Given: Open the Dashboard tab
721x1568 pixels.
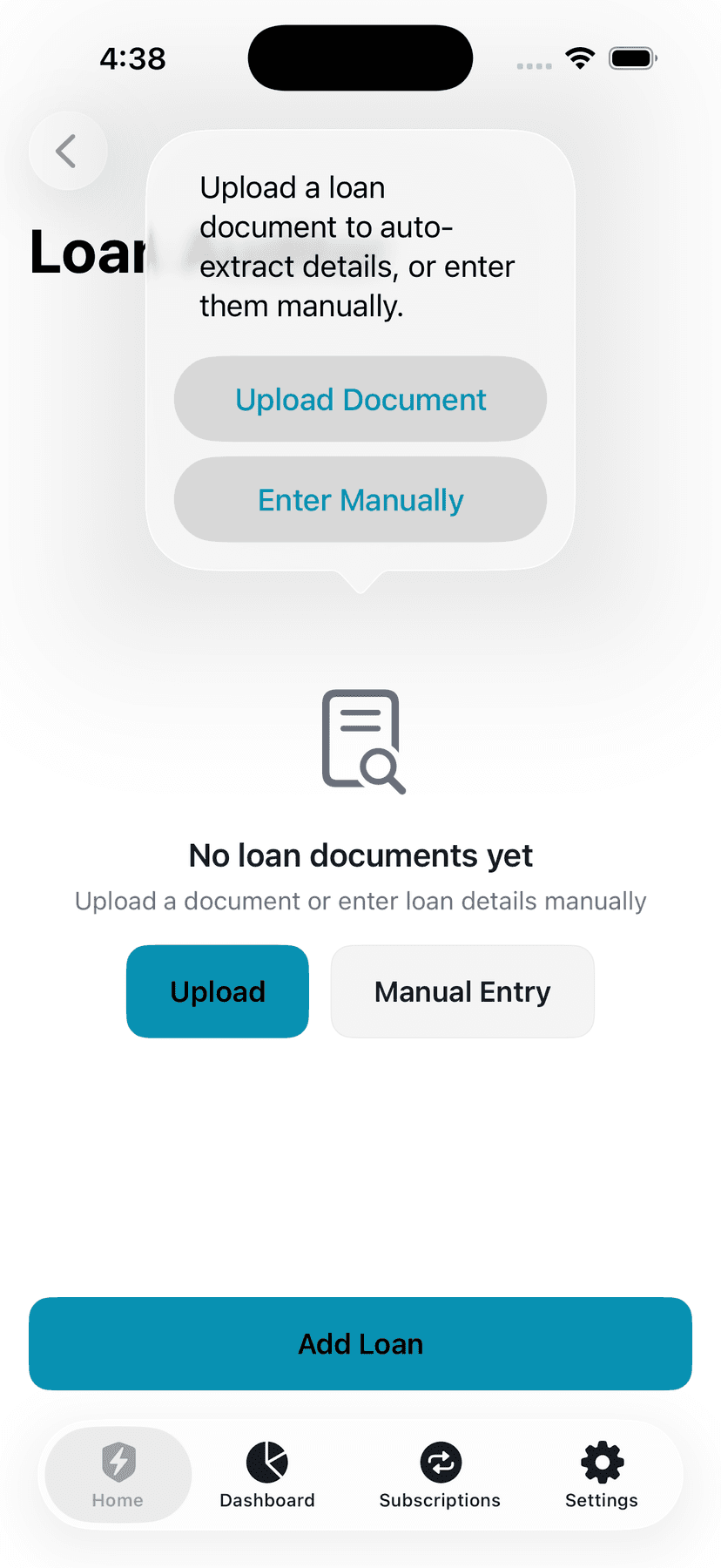Looking at the screenshot, I should (x=267, y=1474).
